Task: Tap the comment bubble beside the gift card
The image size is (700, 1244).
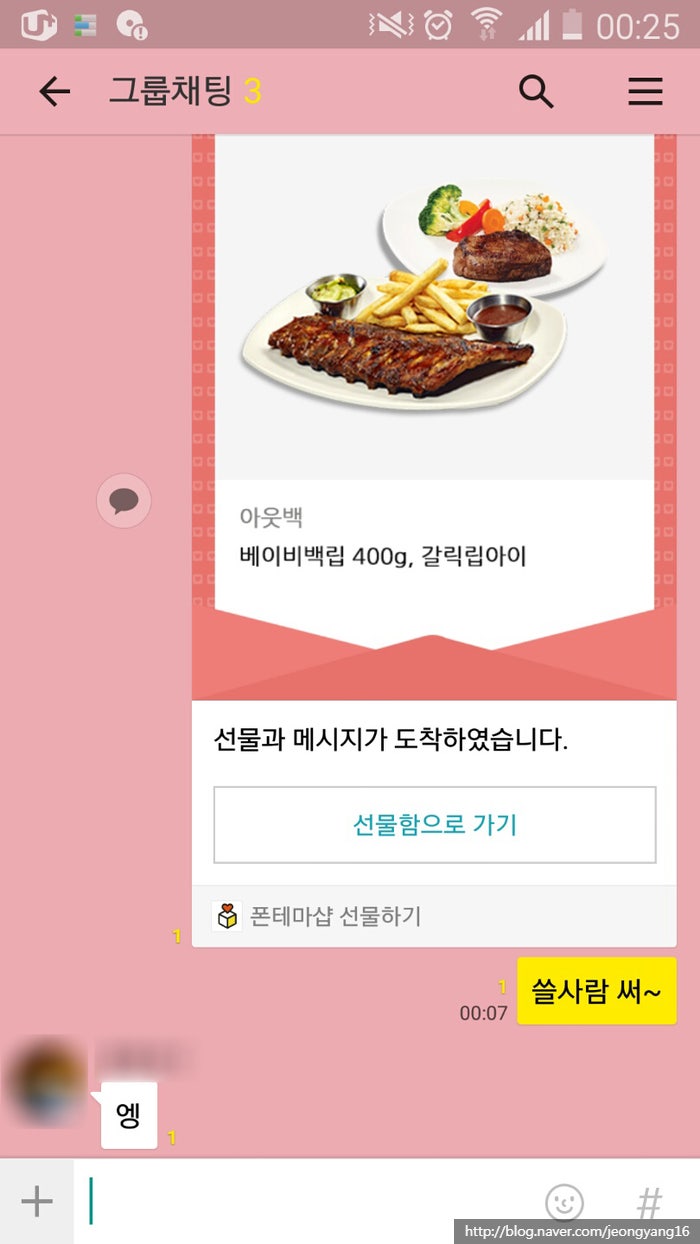Action: (124, 501)
